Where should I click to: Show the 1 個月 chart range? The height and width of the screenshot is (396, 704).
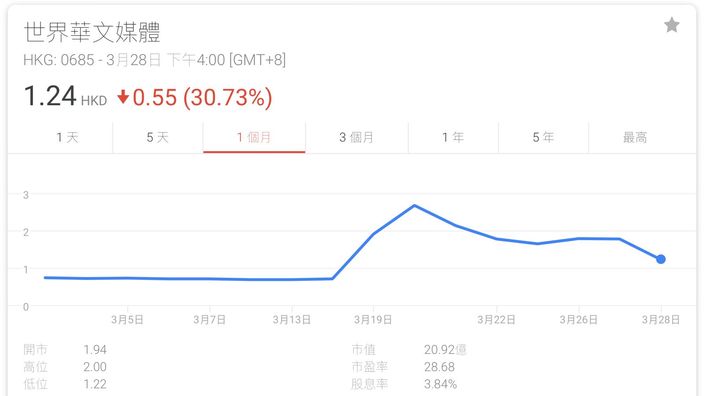point(254,137)
